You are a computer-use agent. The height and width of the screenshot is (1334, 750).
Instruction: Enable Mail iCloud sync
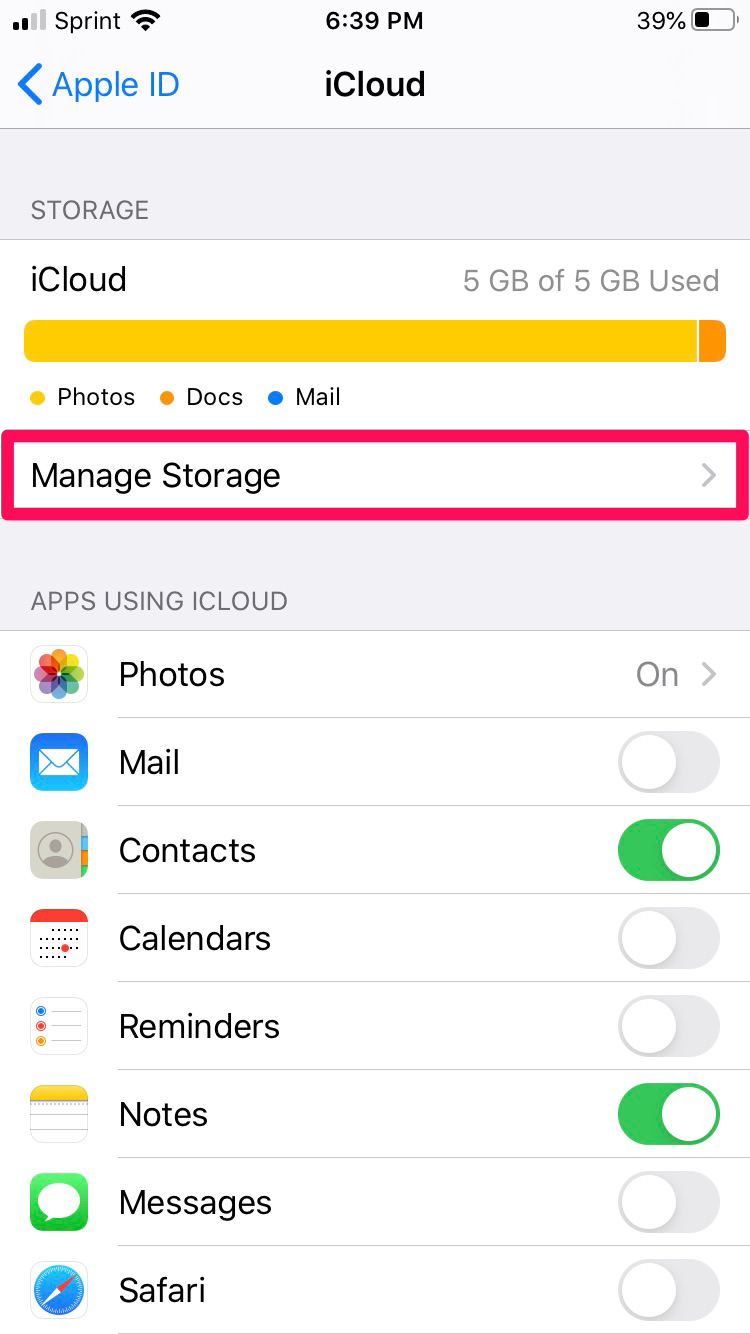tap(668, 762)
